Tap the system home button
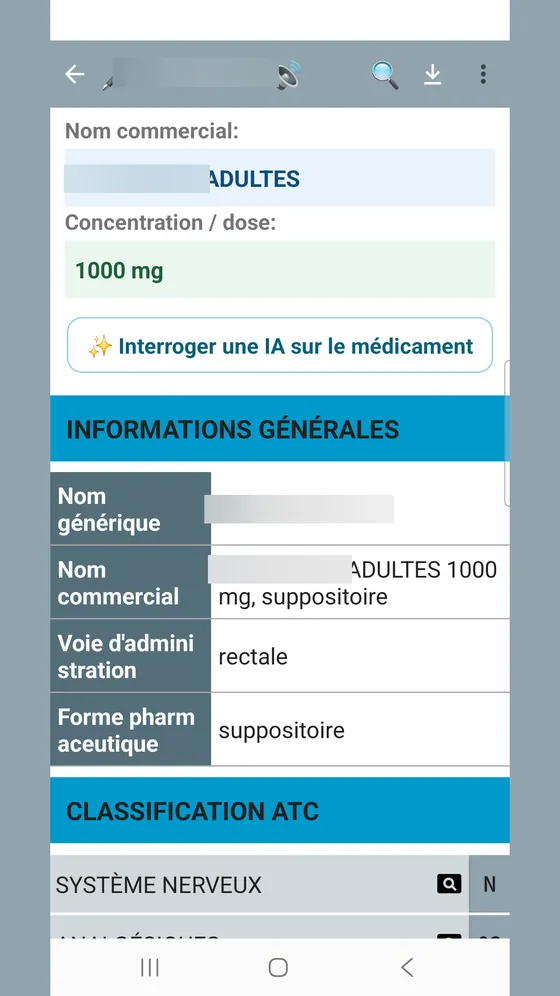 click(x=278, y=967)
